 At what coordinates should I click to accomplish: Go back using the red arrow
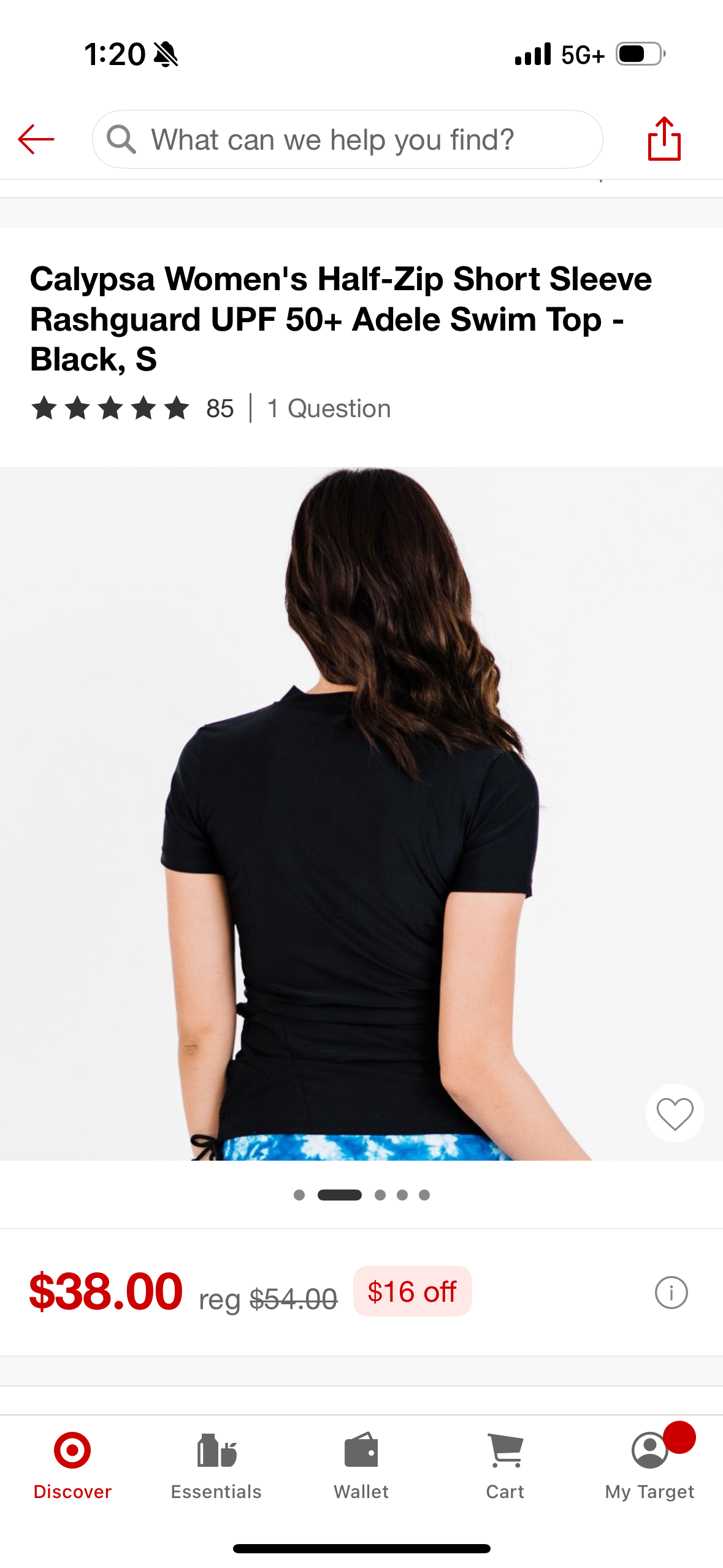(x=36, y=139)
